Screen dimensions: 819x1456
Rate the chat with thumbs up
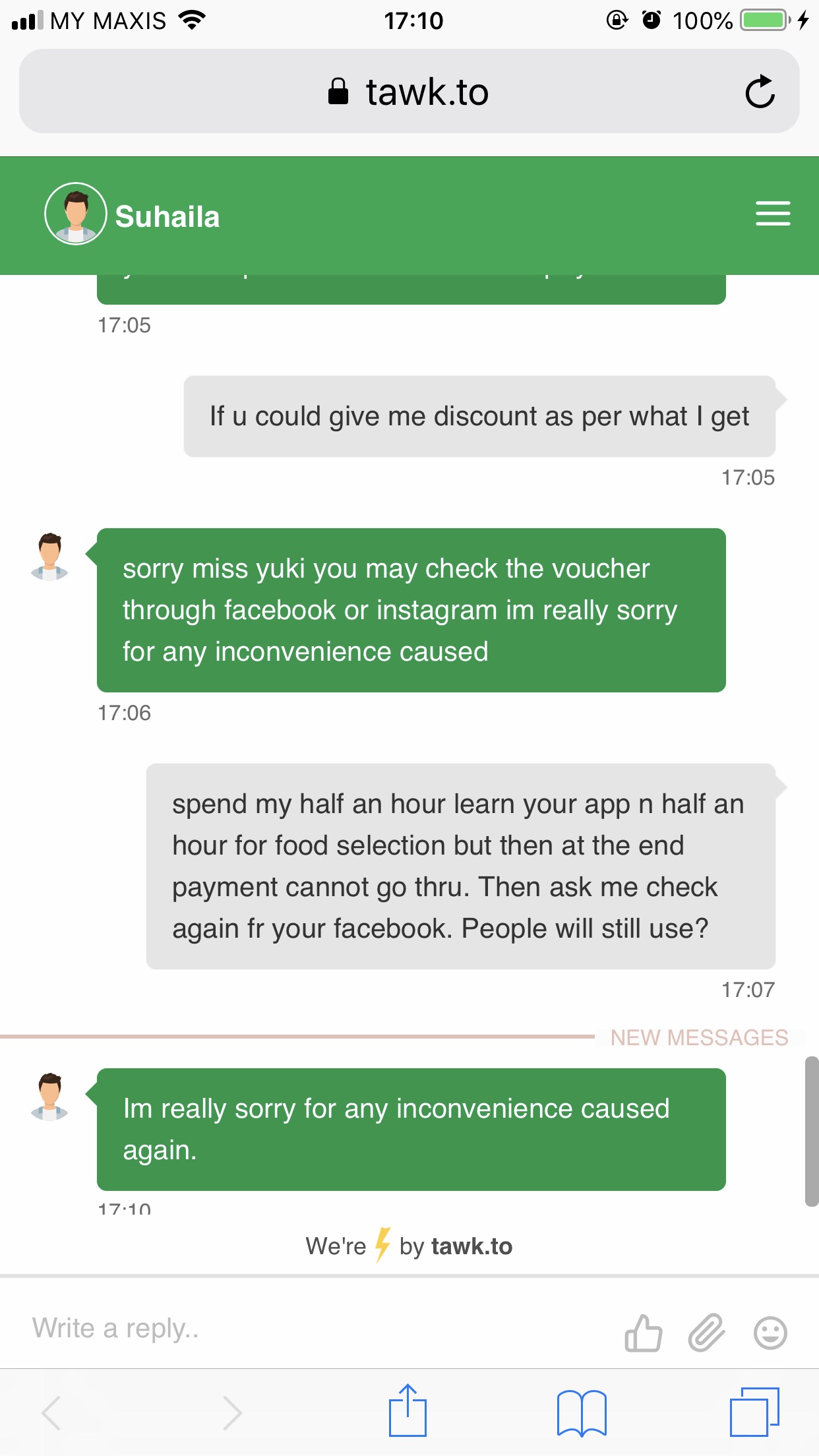click(644, 1333)
